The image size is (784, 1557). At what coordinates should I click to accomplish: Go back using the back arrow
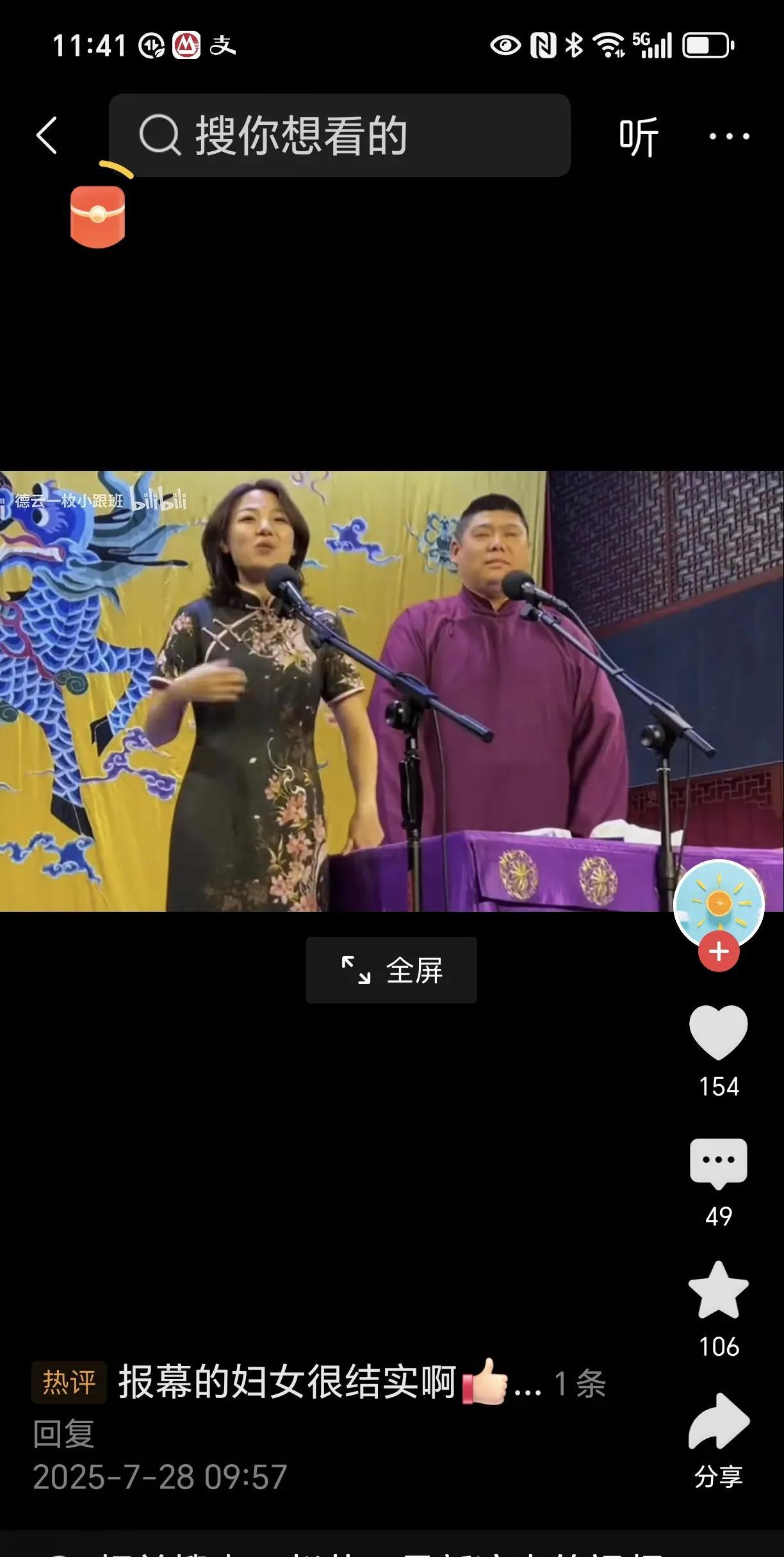tap(47, 135)
